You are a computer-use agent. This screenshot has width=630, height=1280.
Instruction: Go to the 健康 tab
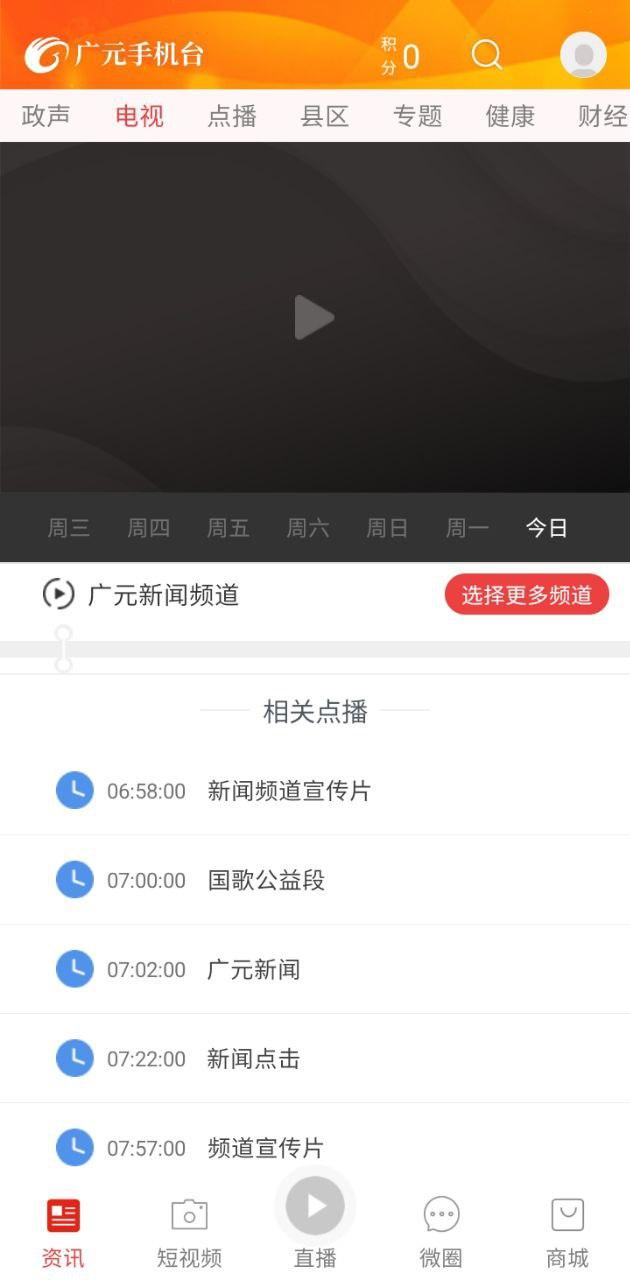tap(510, 116)
